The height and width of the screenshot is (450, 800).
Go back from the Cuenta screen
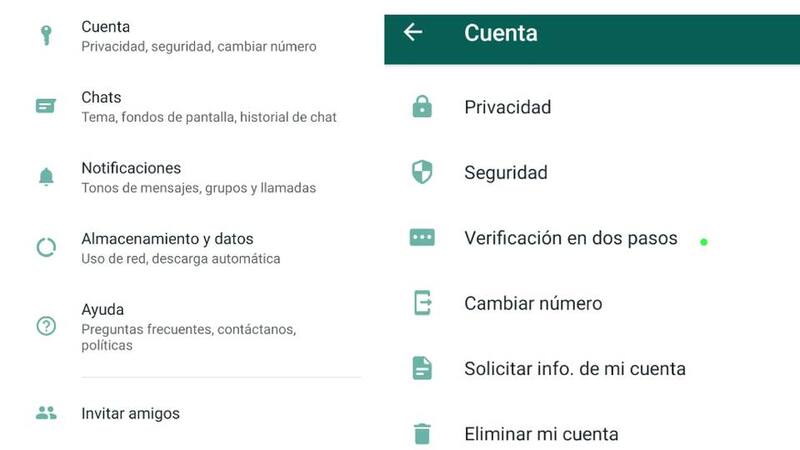(x=413, y=33)
